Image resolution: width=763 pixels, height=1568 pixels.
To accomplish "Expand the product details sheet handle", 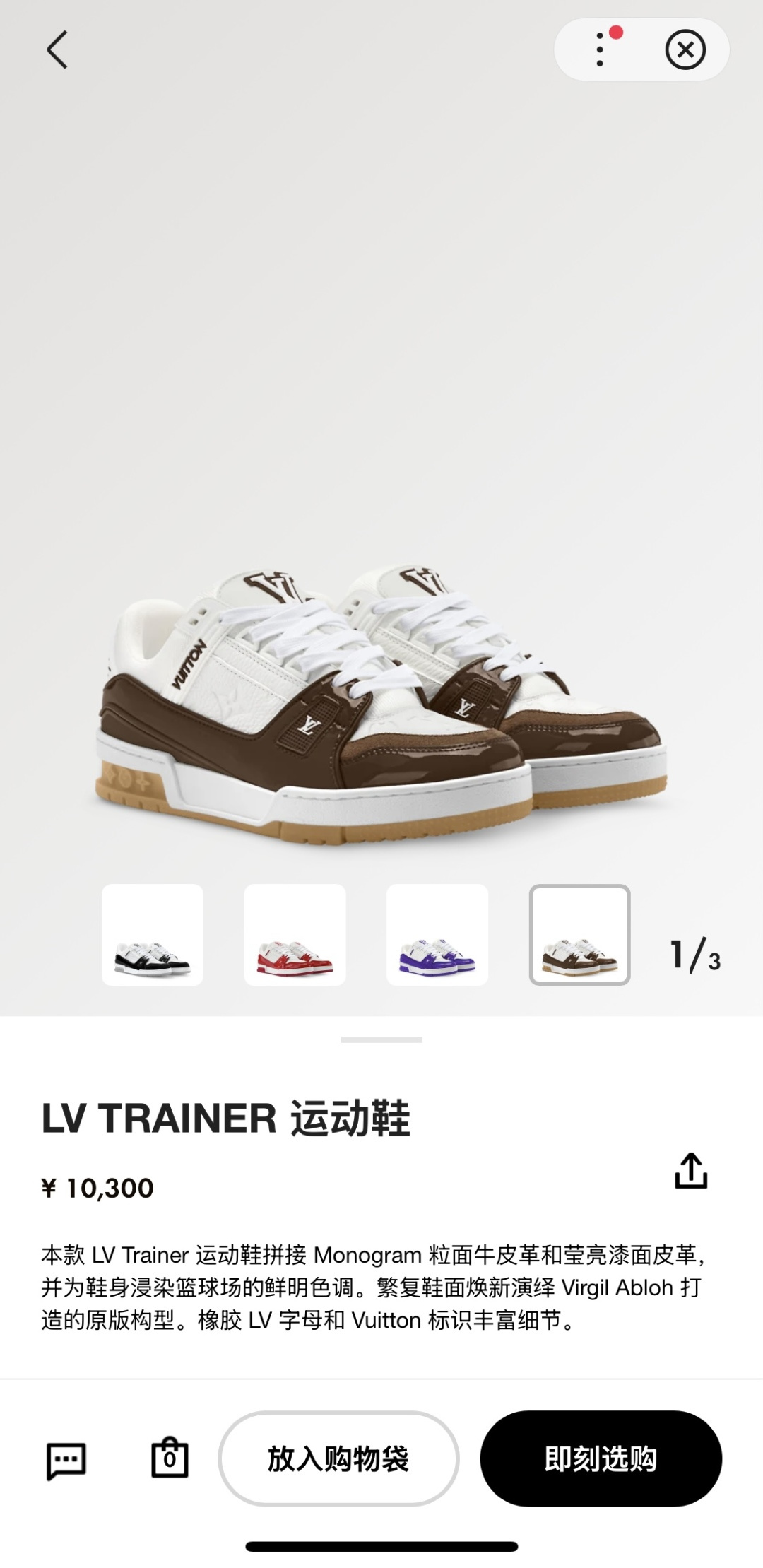I will 381,1039.
